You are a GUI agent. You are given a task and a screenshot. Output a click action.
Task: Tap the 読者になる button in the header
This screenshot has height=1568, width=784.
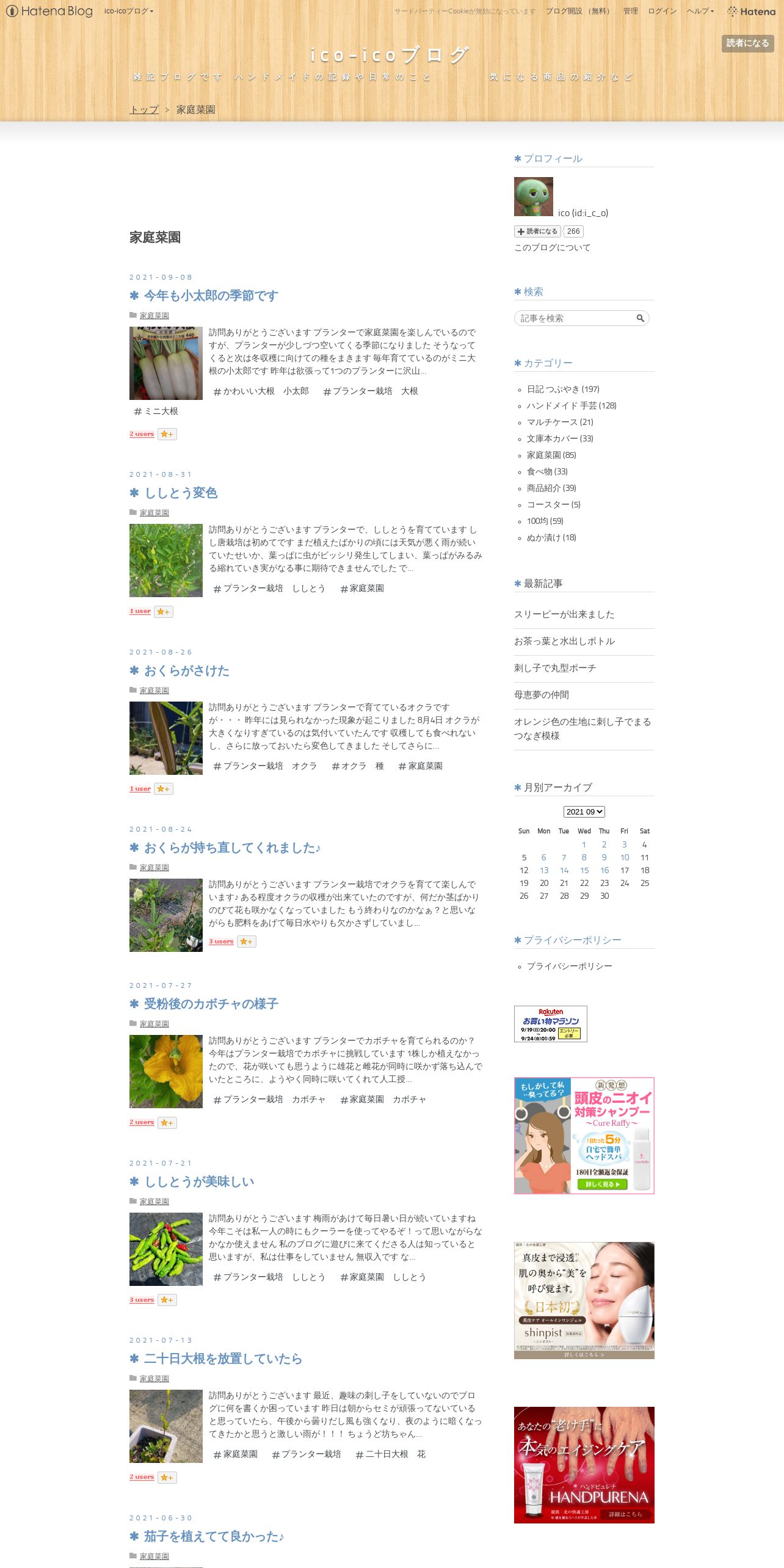747,43
